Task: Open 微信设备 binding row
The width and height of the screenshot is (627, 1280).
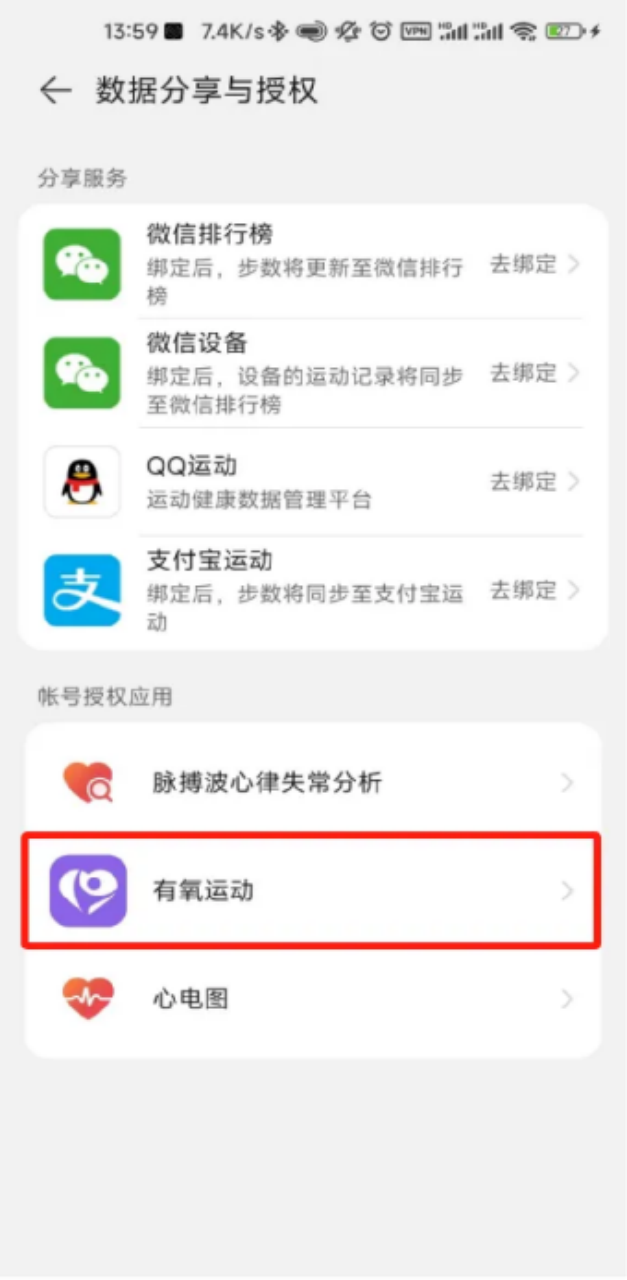Action: [312, 373]
